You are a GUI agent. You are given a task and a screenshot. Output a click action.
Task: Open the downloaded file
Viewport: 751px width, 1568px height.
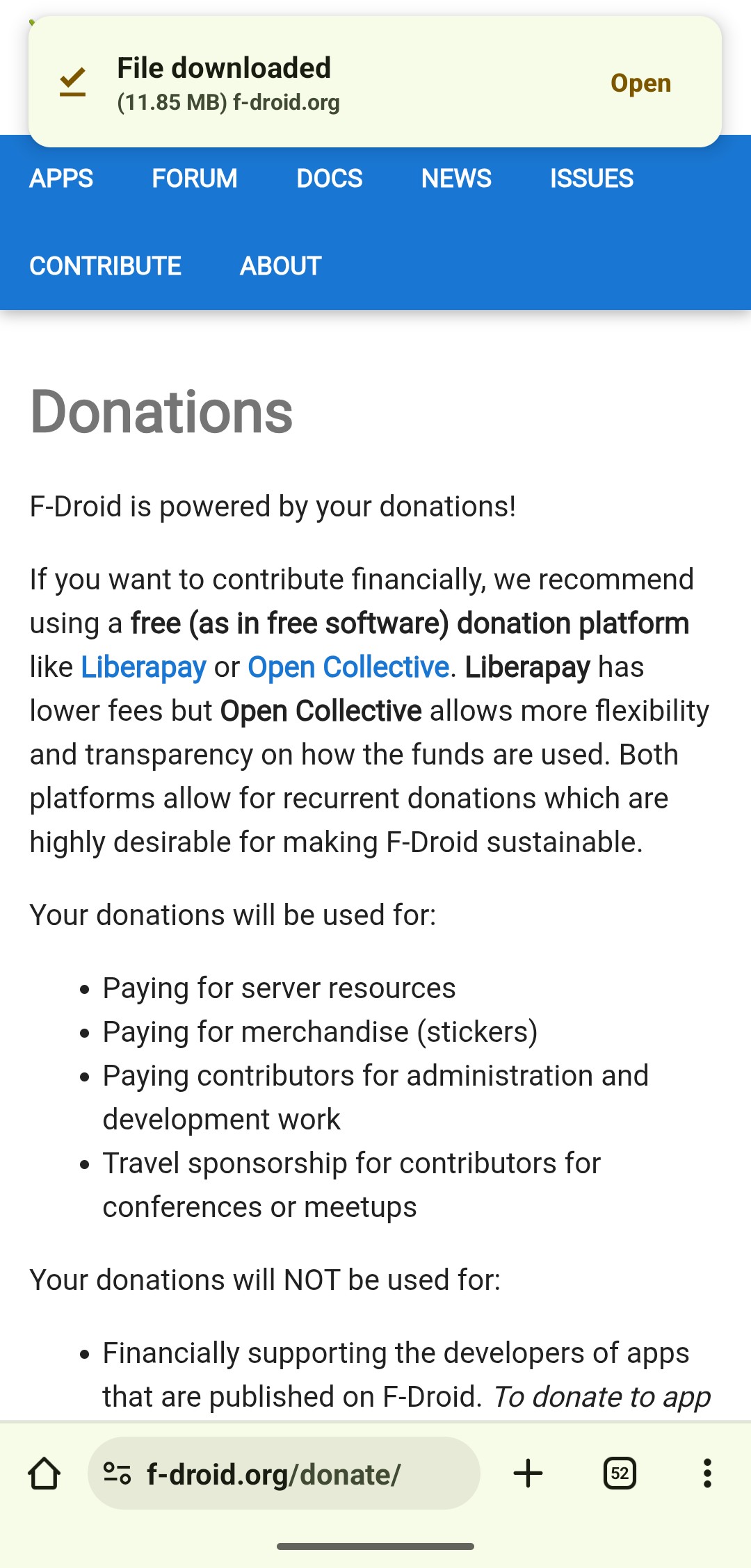pos(640,83)
